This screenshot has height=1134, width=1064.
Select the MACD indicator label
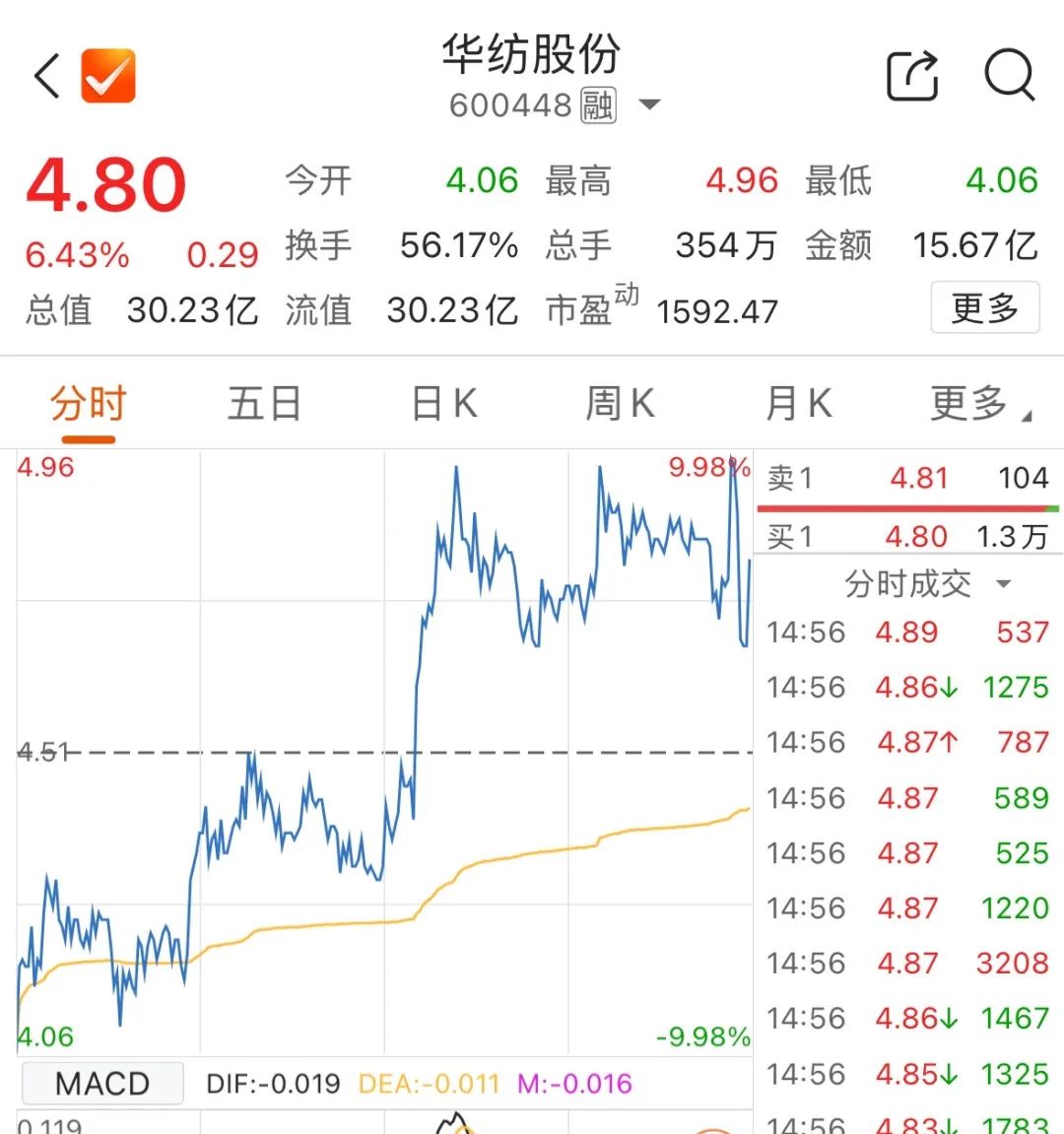(101, 1083)
